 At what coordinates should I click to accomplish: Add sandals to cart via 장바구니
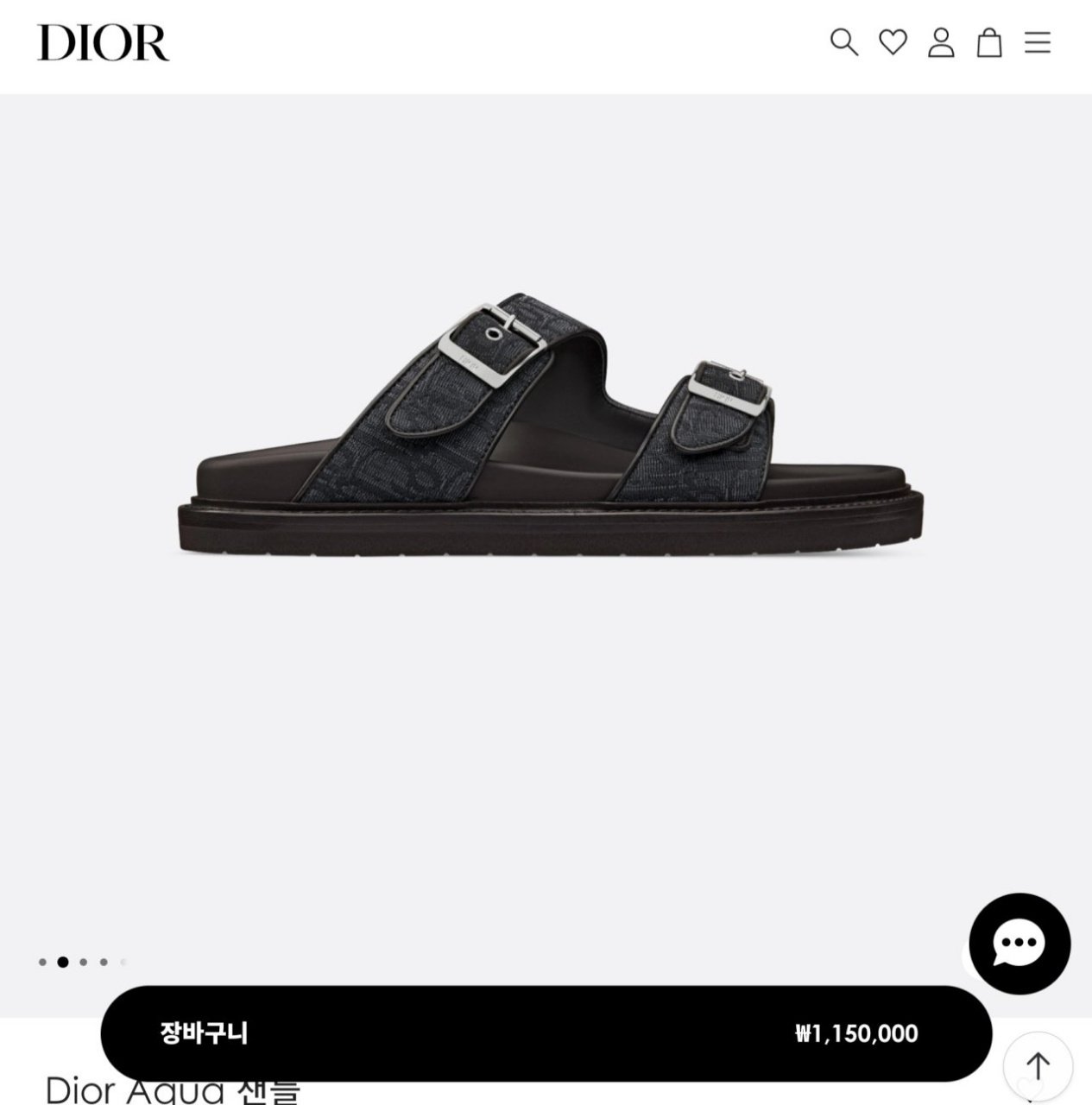tap(546, 1033)
